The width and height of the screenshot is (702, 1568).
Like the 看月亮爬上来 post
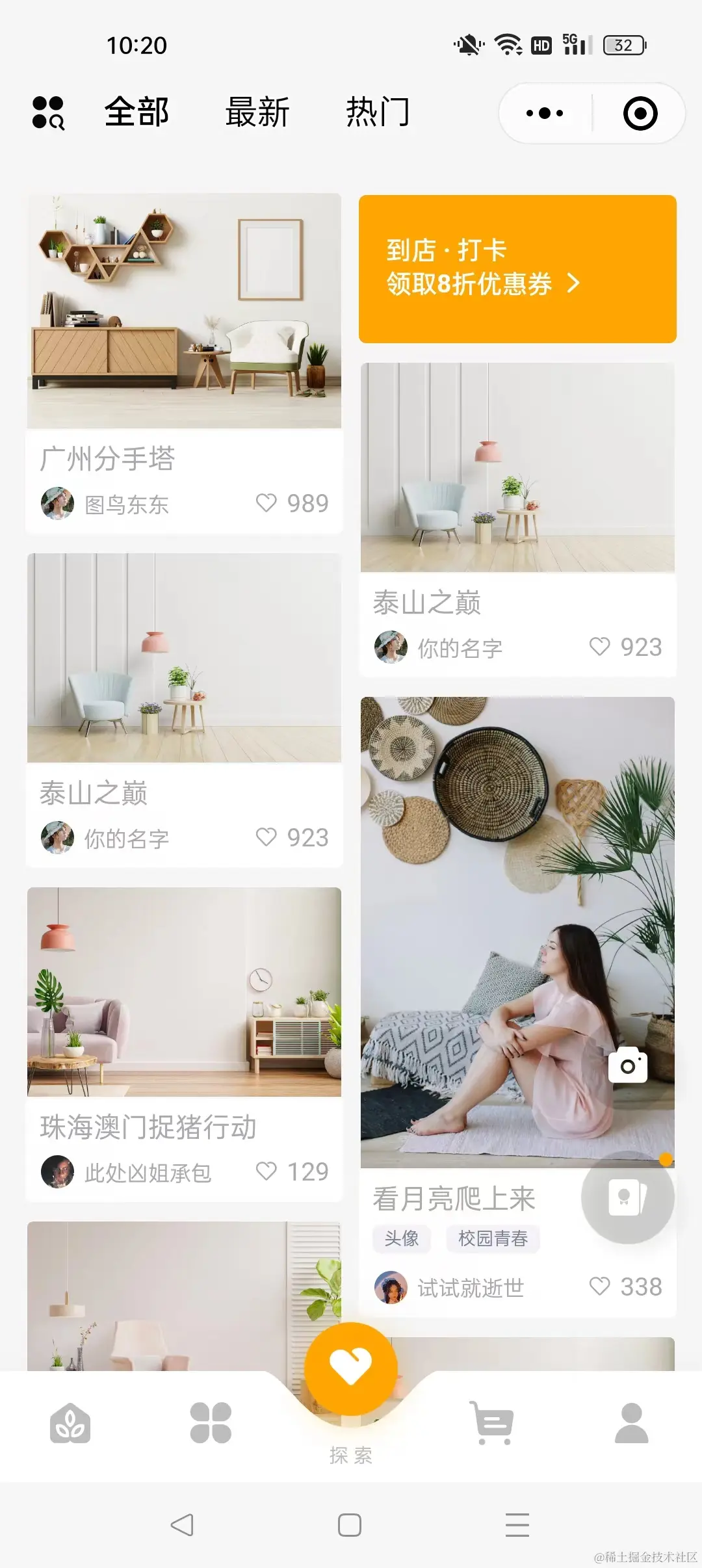[599, 1286]
